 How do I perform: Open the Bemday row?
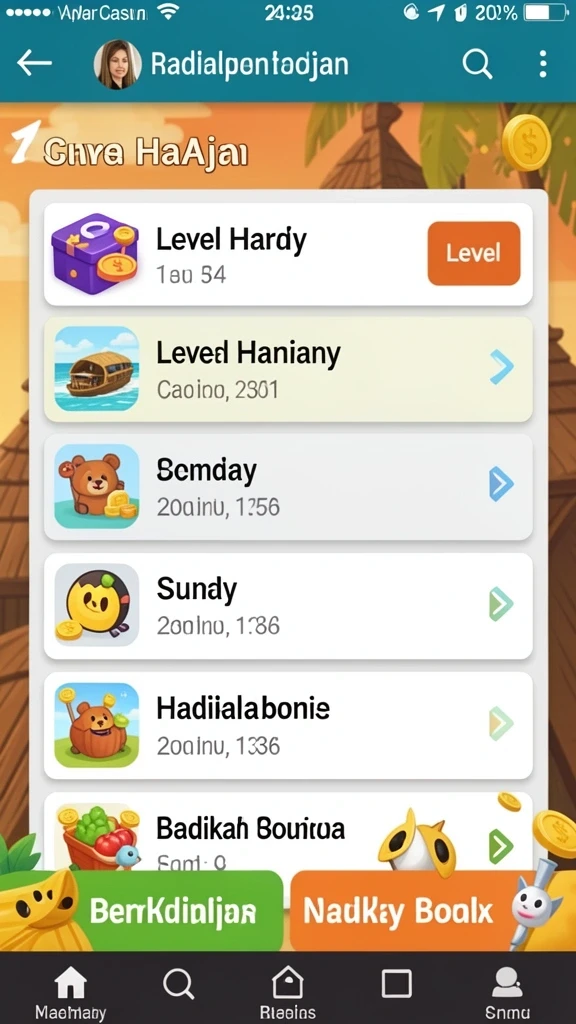click(x=288, y=487)
